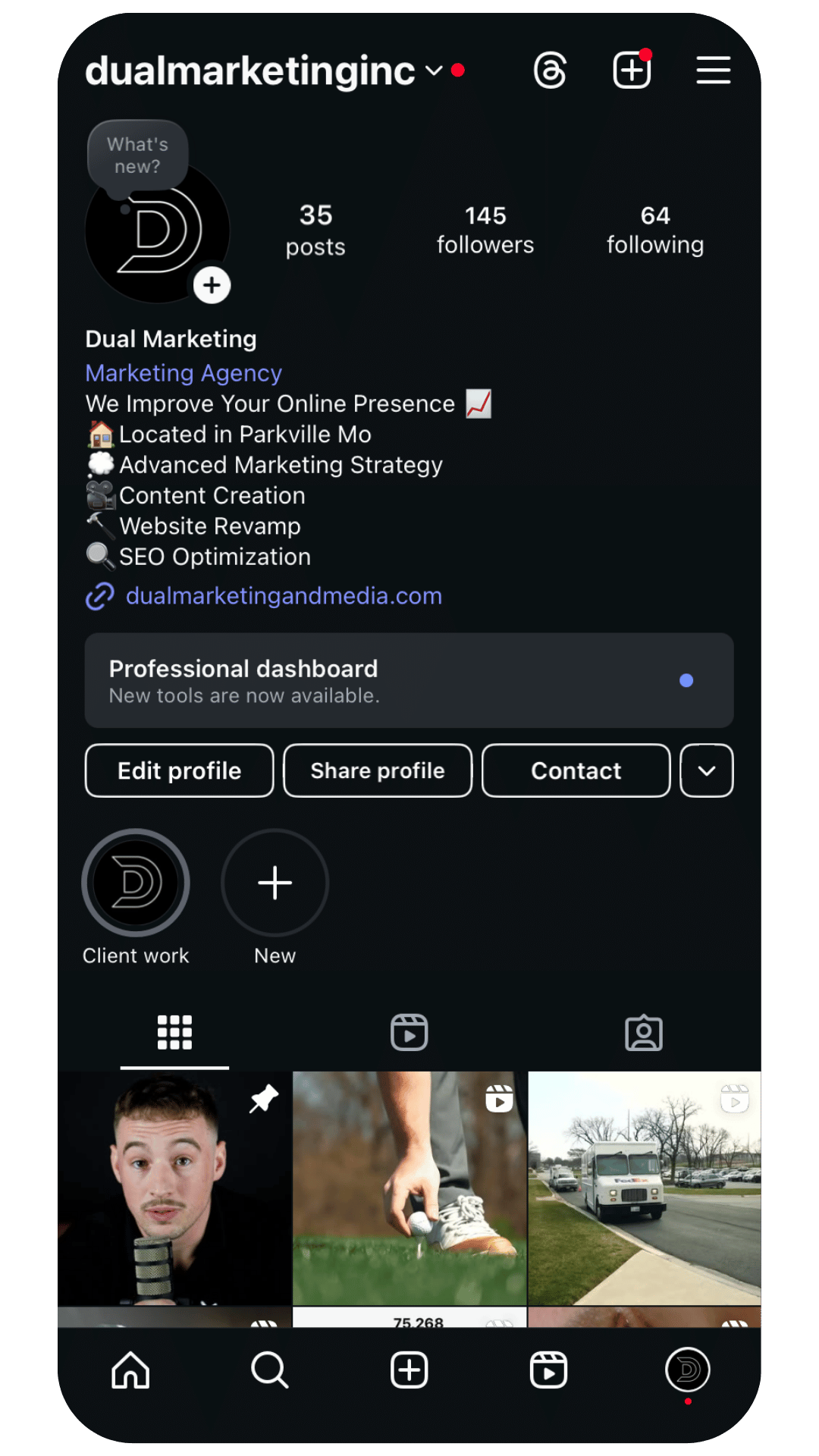The image size is (819, 1456).
Task: View the 64 following list
Action: click(655, 230)
